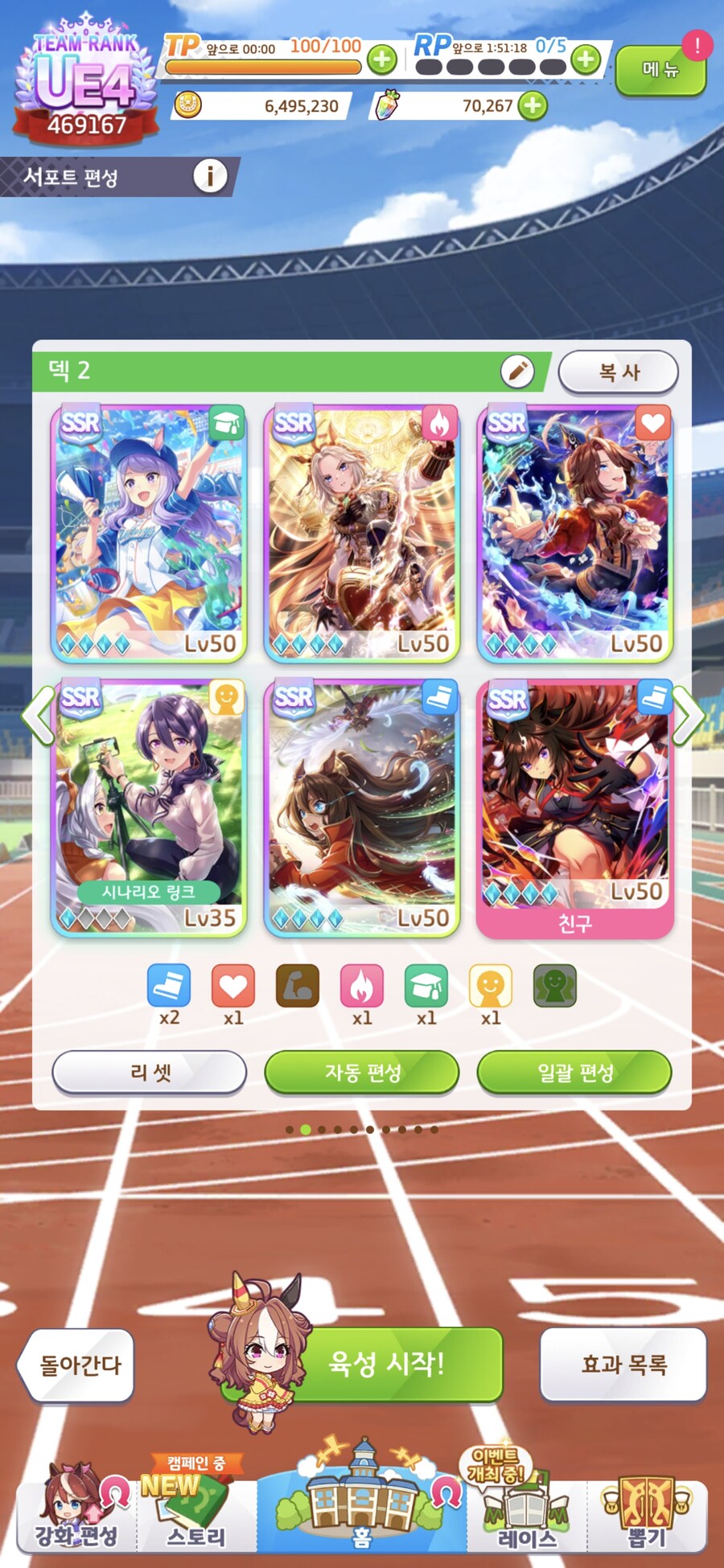Tap the 복사 copy button
This screenshot has height=1568, width=724.
click(x=618, y=371)
